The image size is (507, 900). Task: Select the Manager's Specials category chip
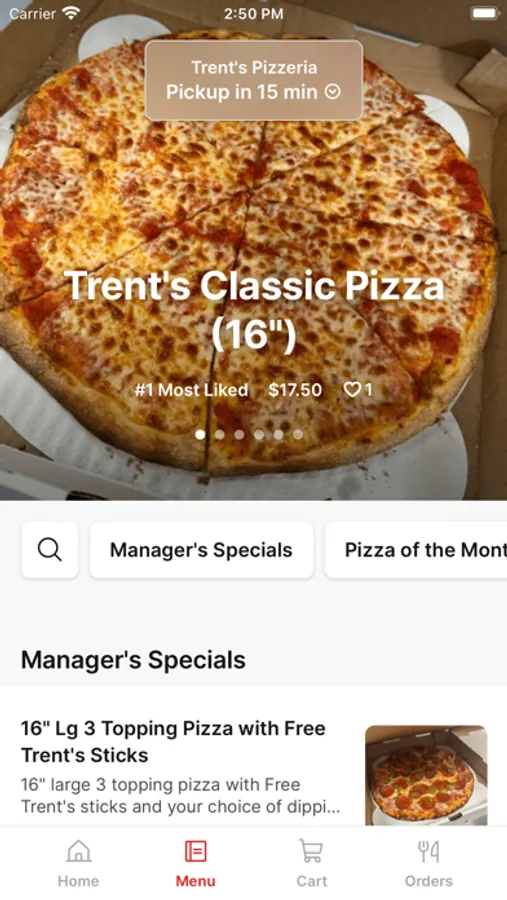click(202, 550)
